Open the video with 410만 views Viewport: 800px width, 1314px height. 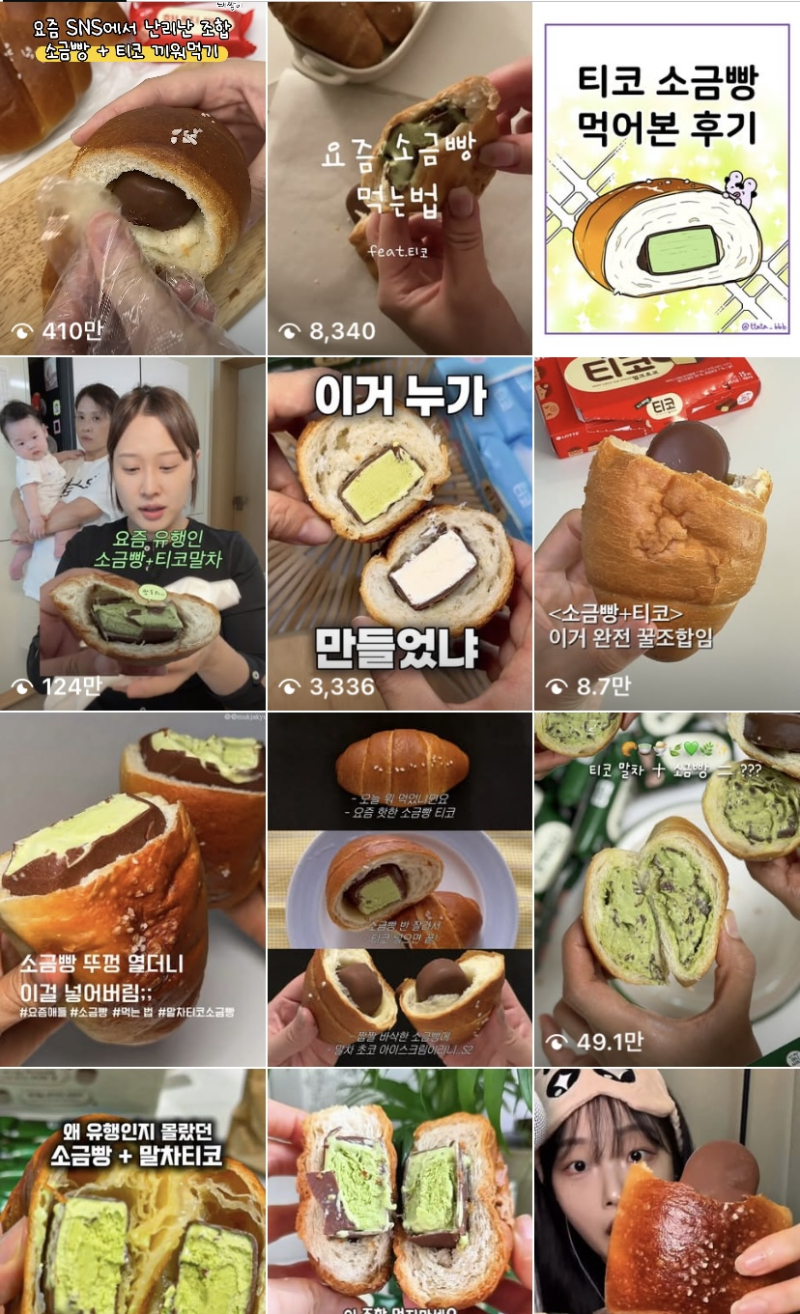point(132,180)
